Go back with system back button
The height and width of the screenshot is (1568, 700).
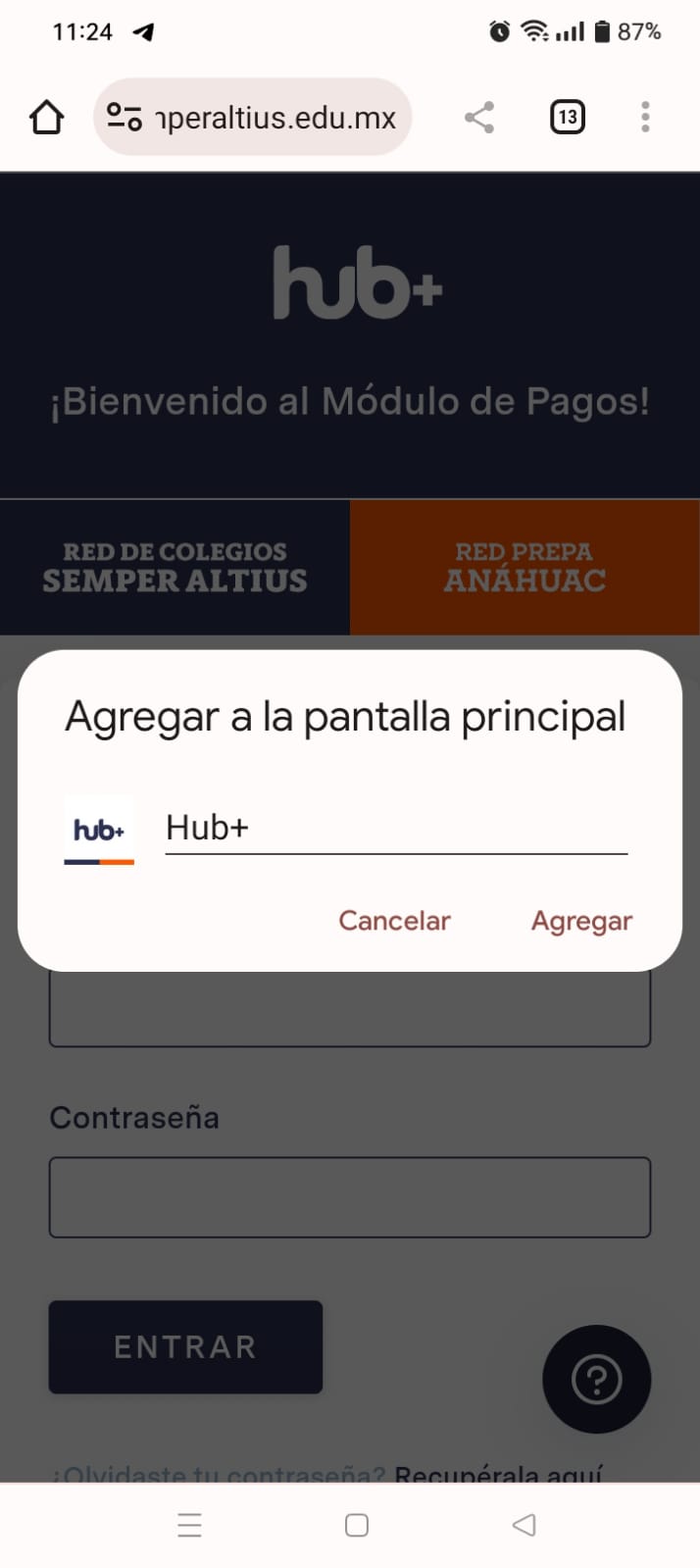pos(524,1525)
